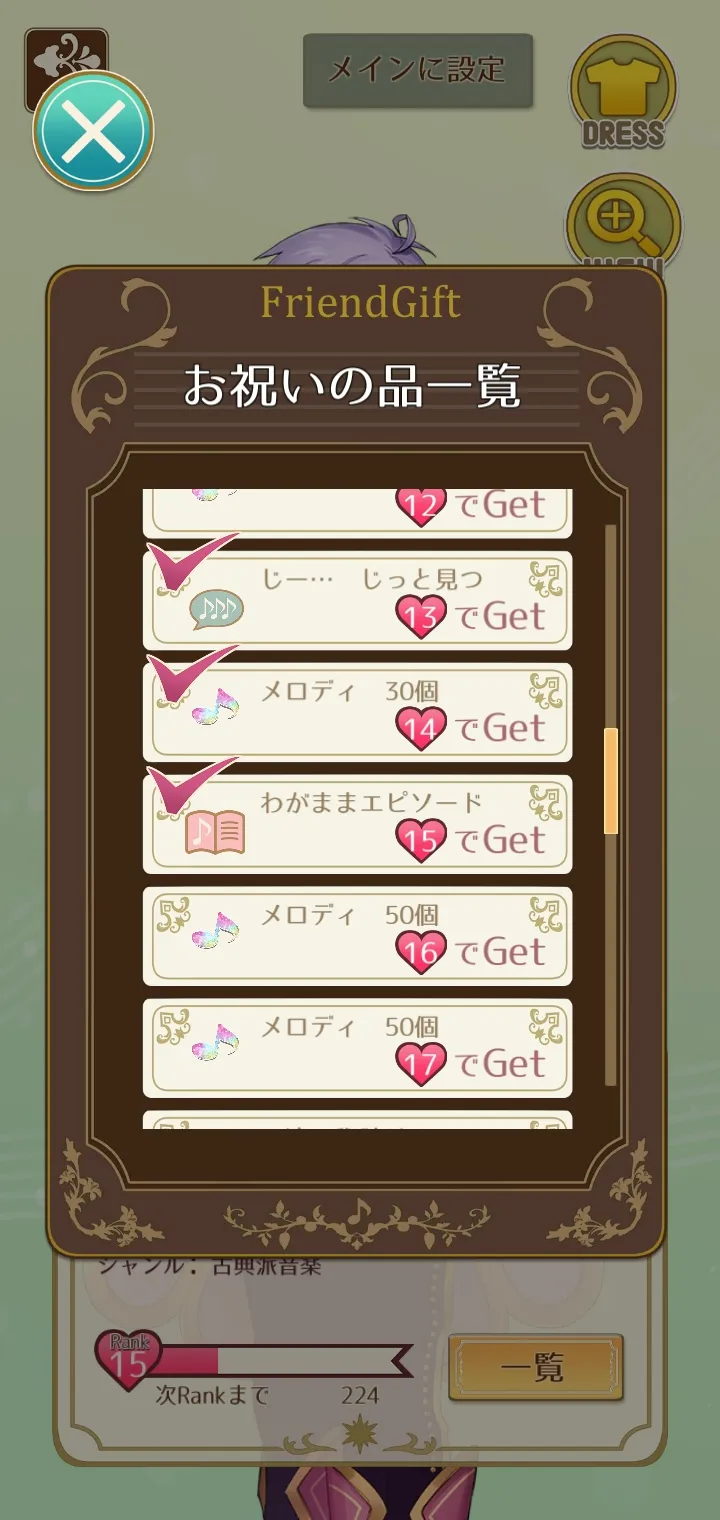Tap the zoom magnifier icon
The width and height of the screenshot is (720, 1520).
(x=622, y=225)
